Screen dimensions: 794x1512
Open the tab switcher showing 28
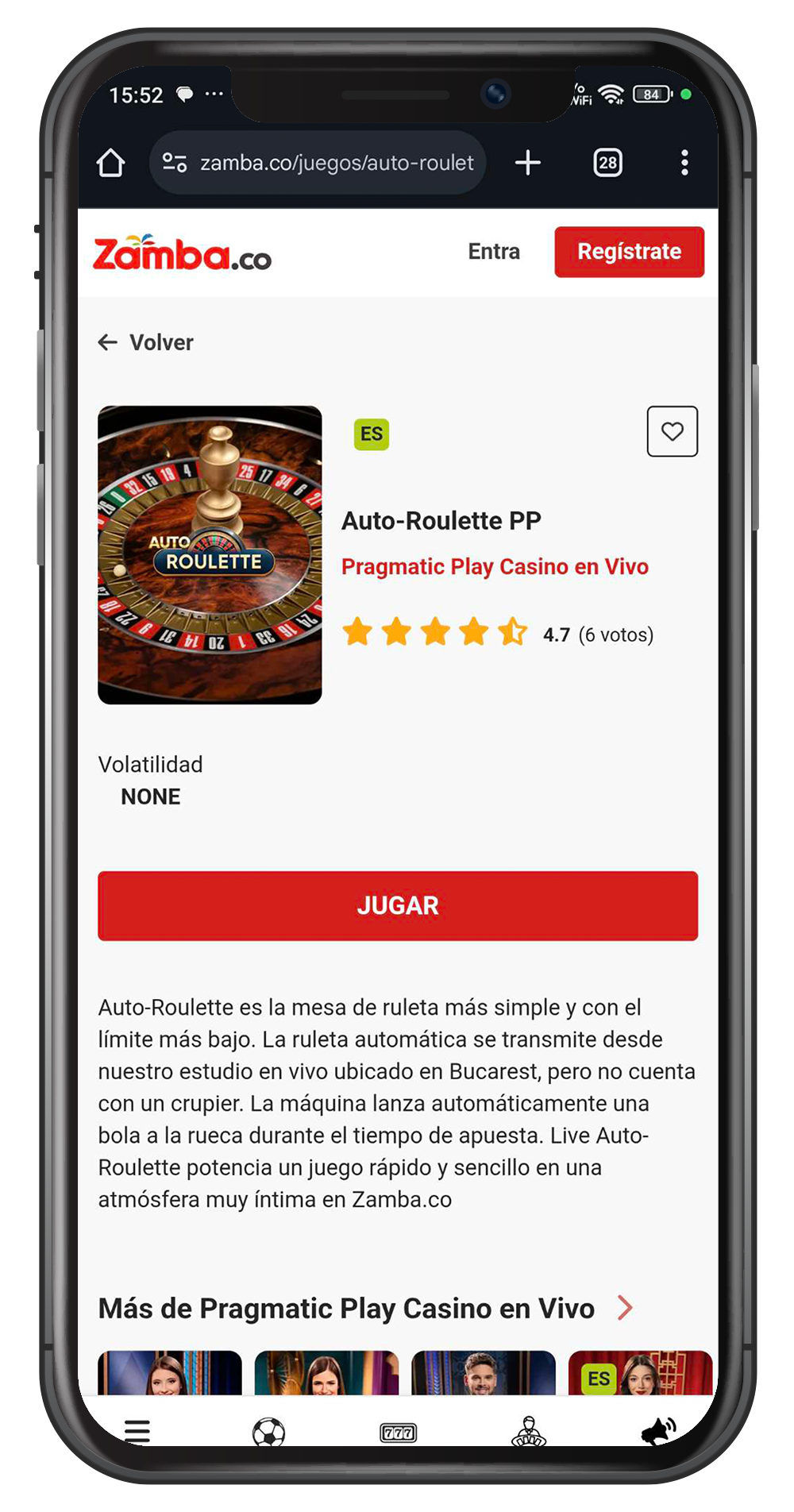click(607, 164)
